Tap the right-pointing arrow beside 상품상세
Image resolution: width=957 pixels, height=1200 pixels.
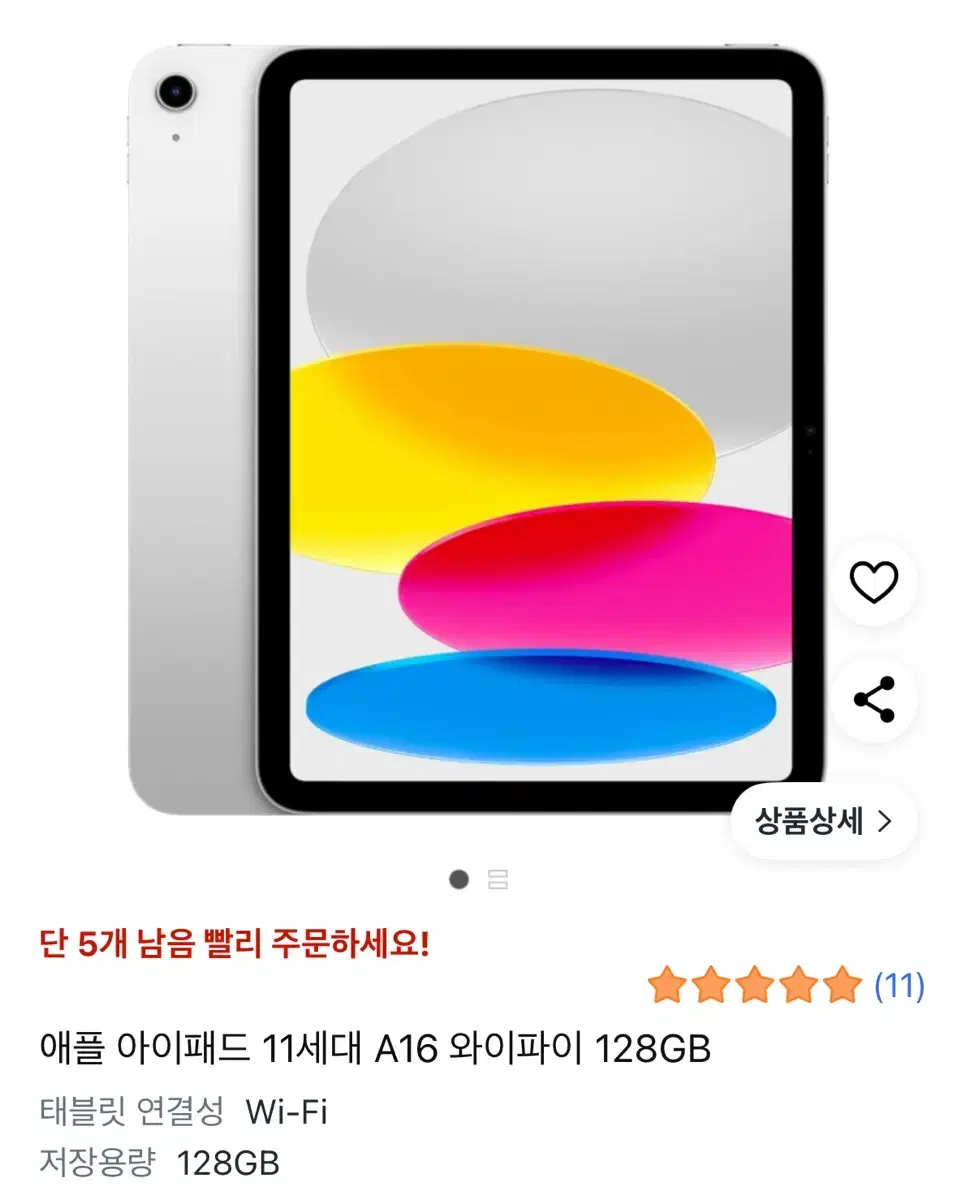pyautogui.click(x=884, y=822)
